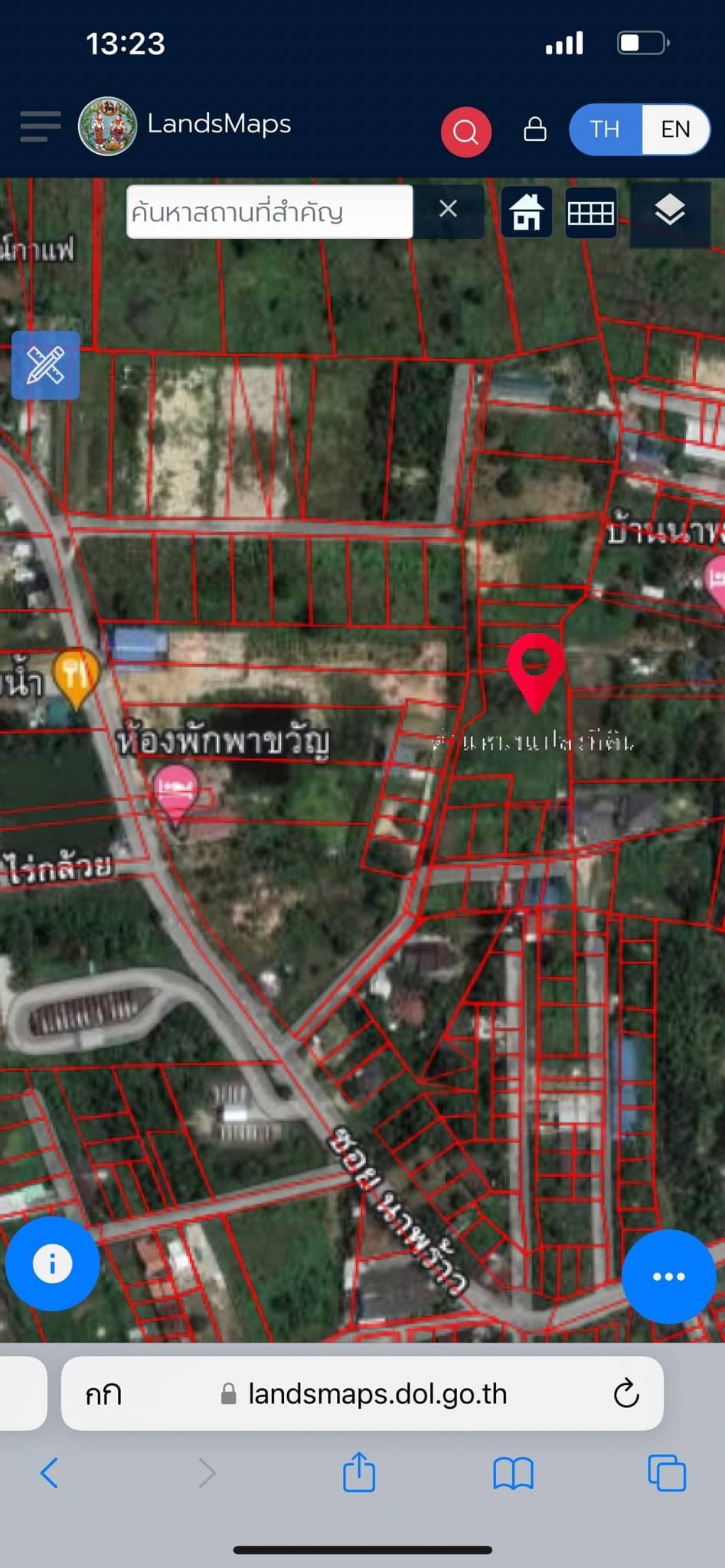Open the ruler measurement tool
This screenshot has height=1568, width=725.
click(45, 365)
